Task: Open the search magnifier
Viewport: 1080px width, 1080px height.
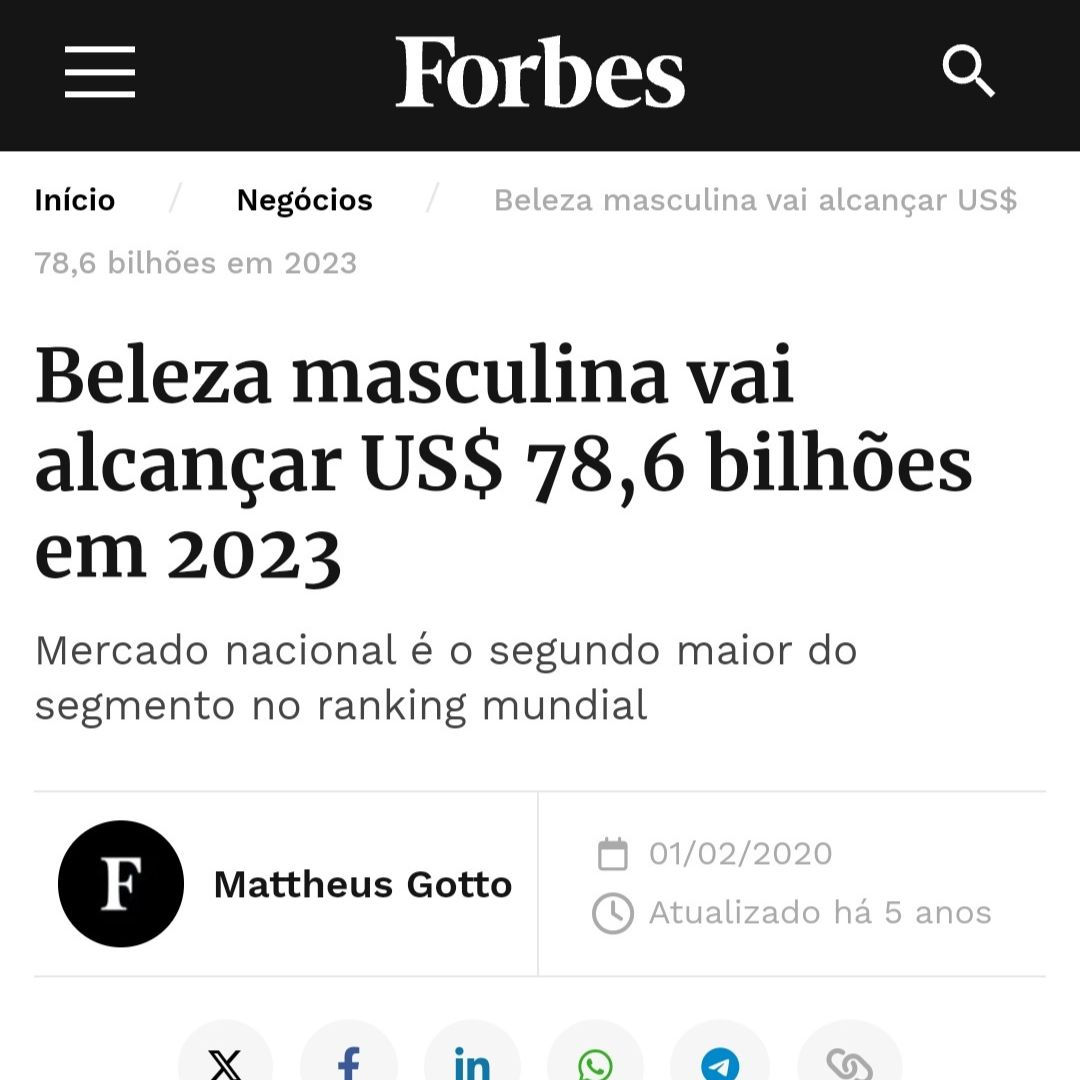Action: [968, 72]
